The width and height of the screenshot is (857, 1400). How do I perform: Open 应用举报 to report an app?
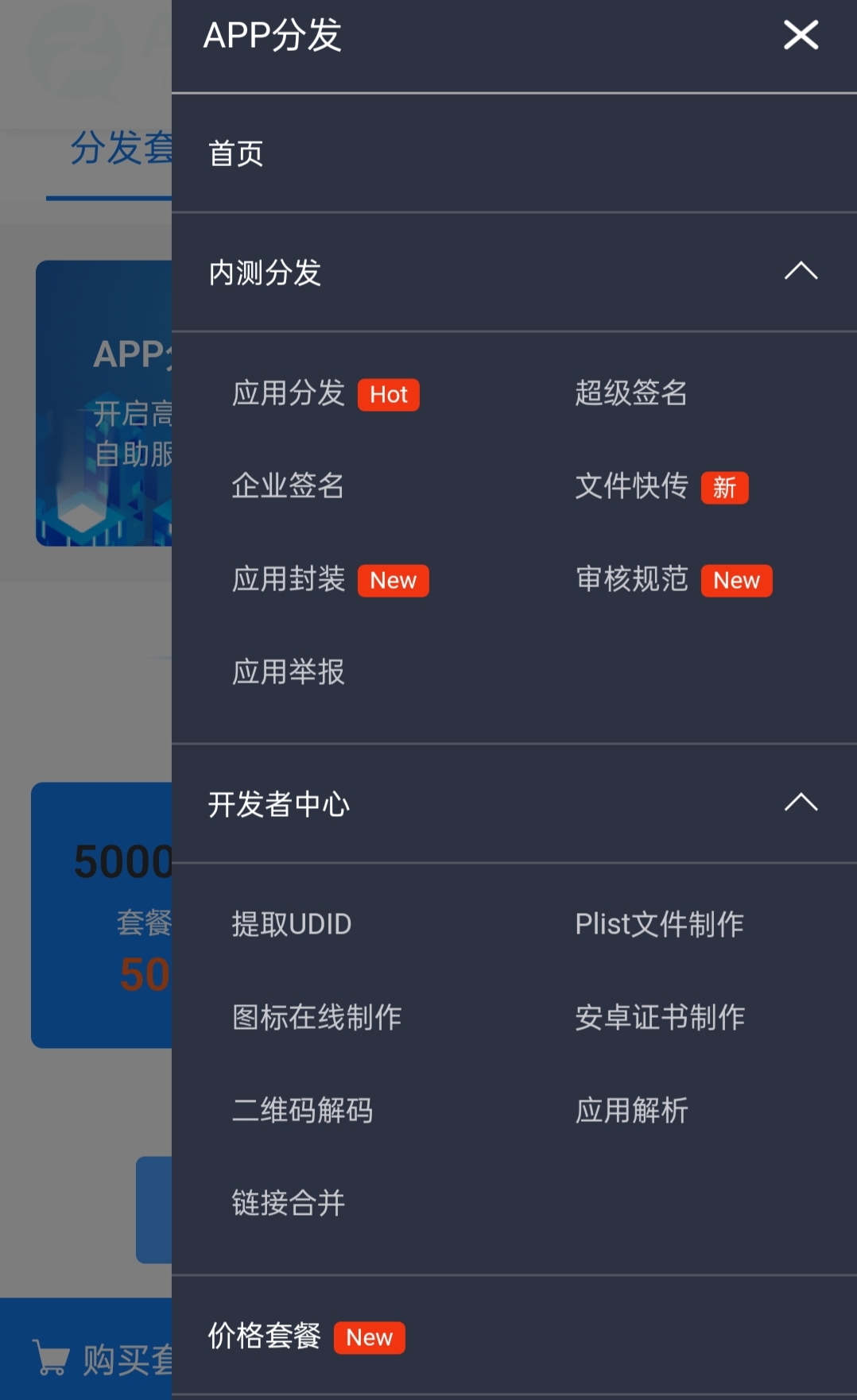point(289,672)
